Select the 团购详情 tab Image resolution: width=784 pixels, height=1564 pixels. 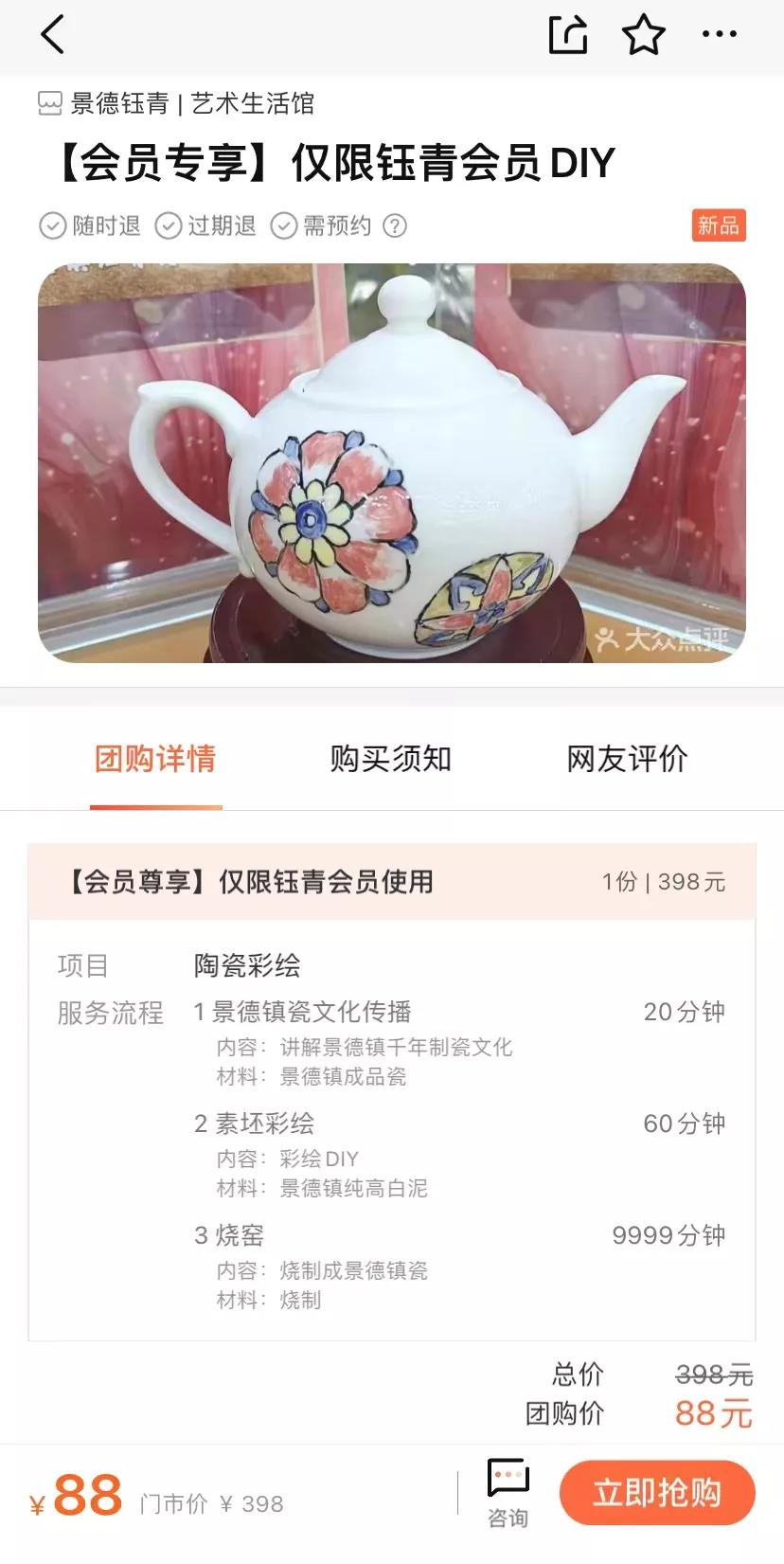155,759
